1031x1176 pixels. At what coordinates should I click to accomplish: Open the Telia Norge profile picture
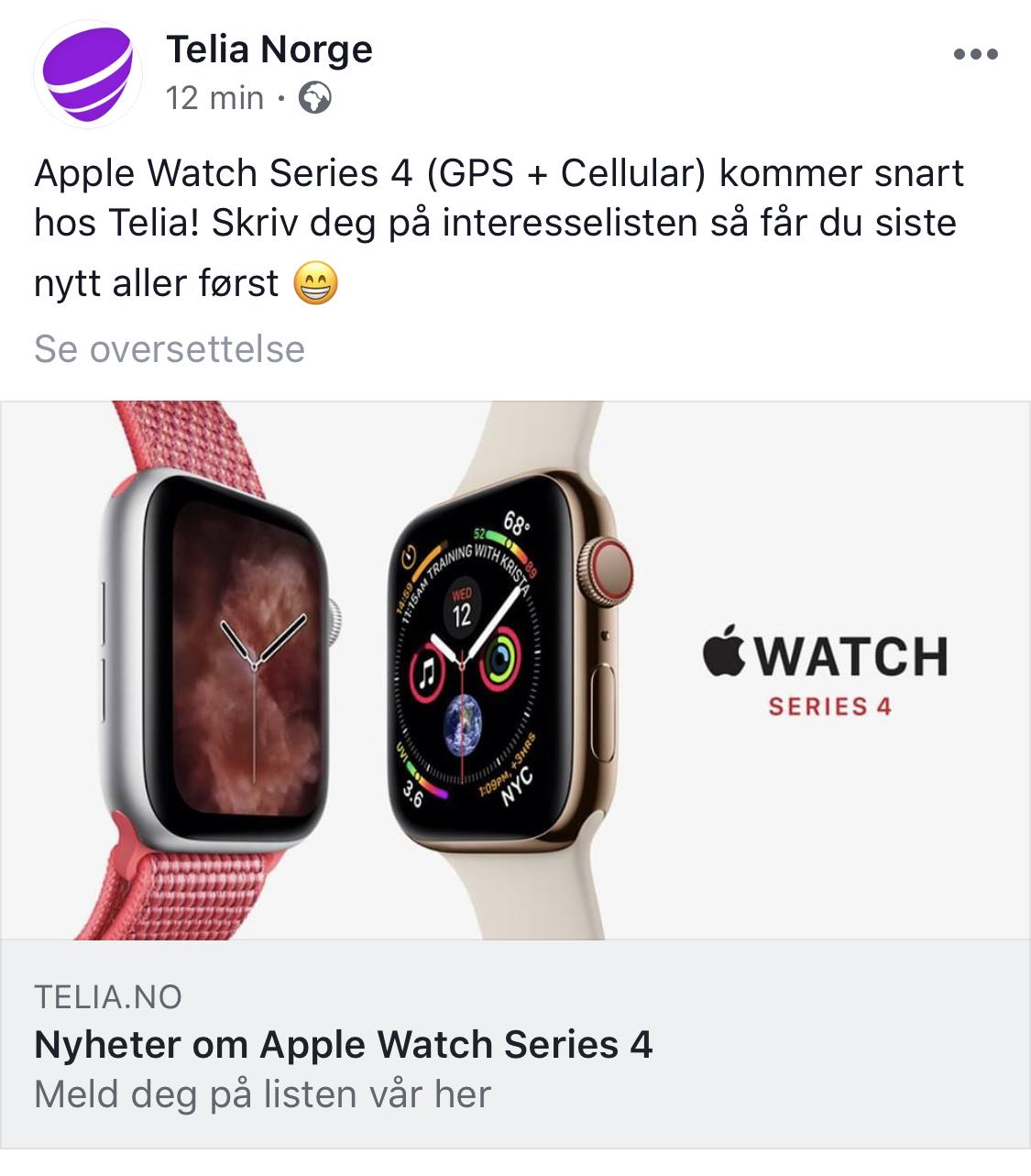(88, 74)
